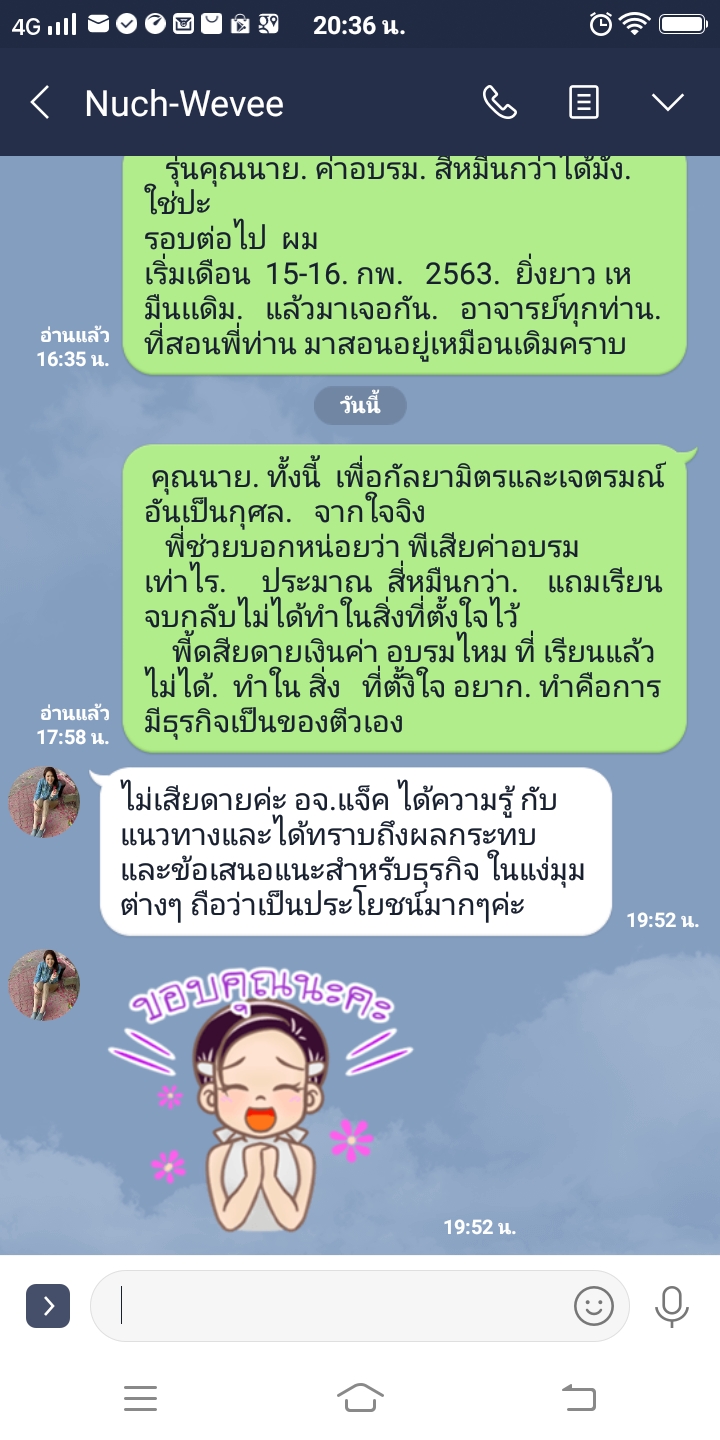Expand the attachment options arrow button
Viewport: 720px width, 1440px height.
click(48, 1306)
